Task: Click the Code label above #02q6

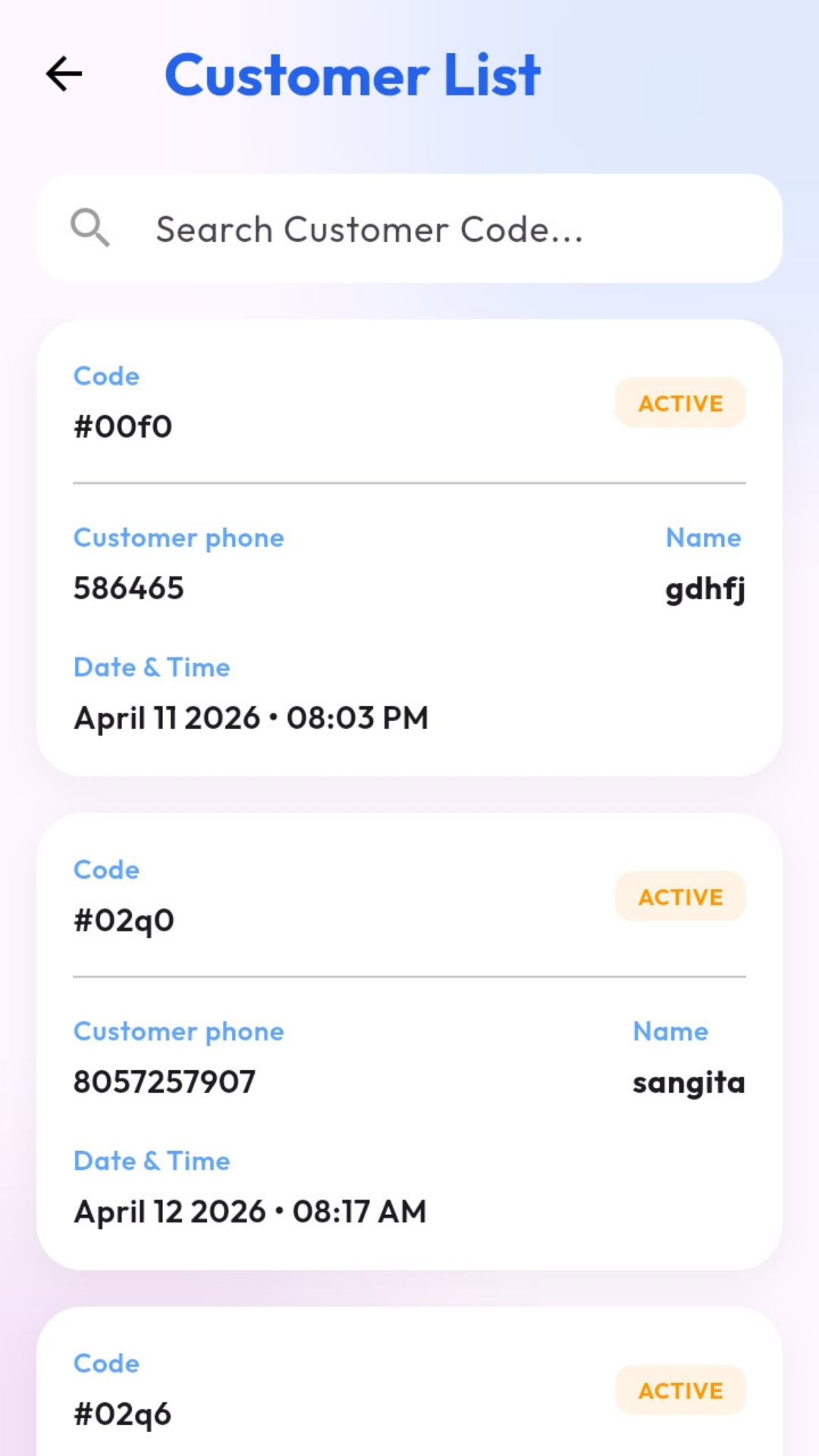Action: 106,1363
